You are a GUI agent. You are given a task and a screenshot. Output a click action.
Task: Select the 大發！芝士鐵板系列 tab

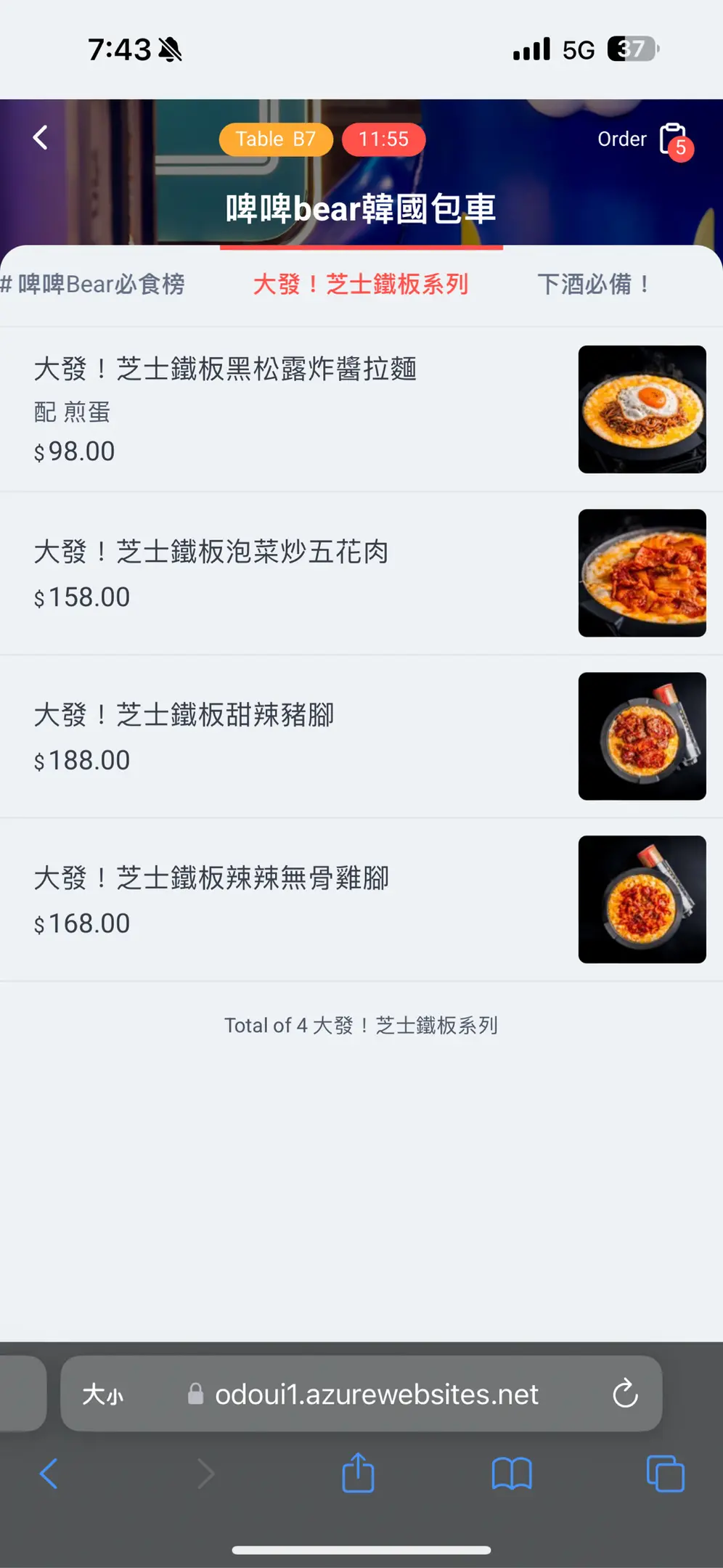(361, 284)
